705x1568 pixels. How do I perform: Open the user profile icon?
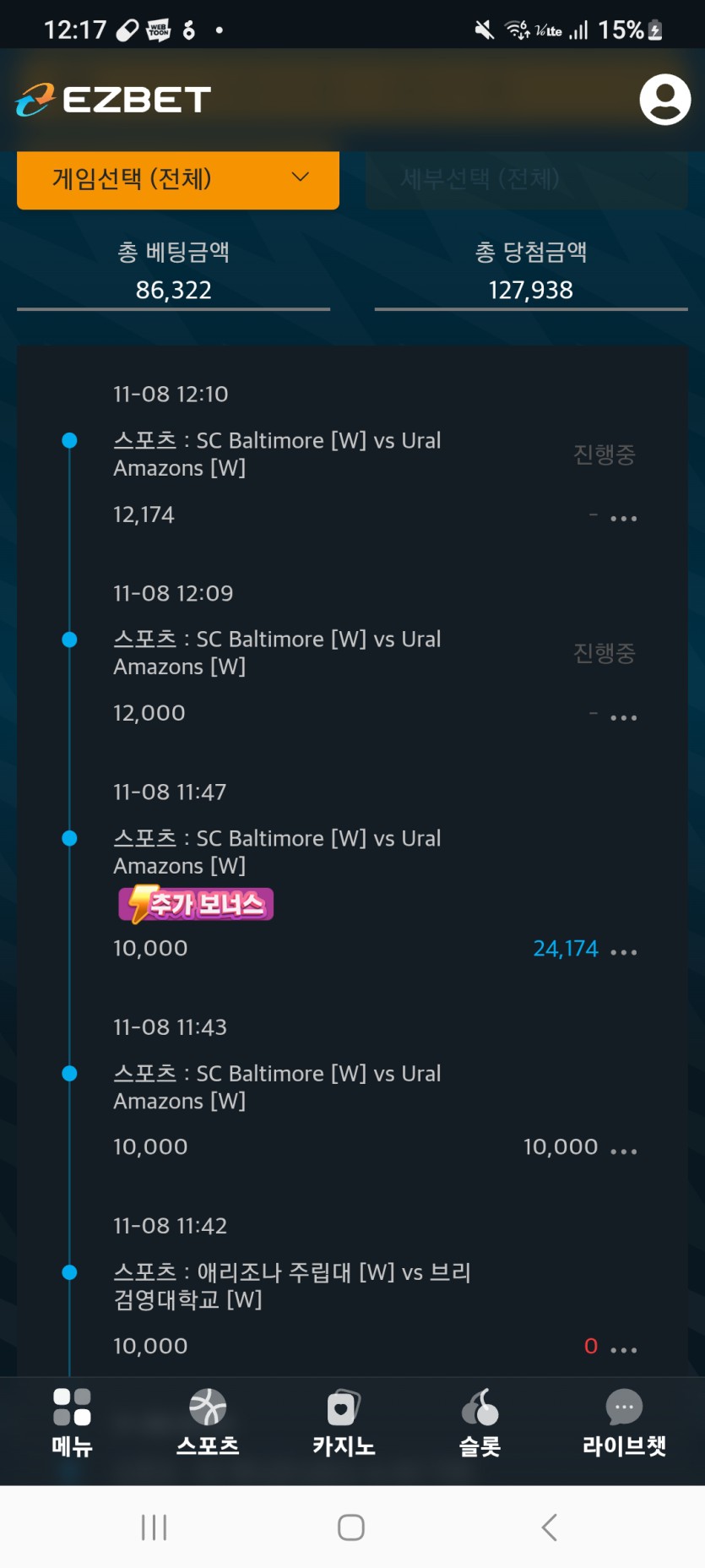pos(664,100)
